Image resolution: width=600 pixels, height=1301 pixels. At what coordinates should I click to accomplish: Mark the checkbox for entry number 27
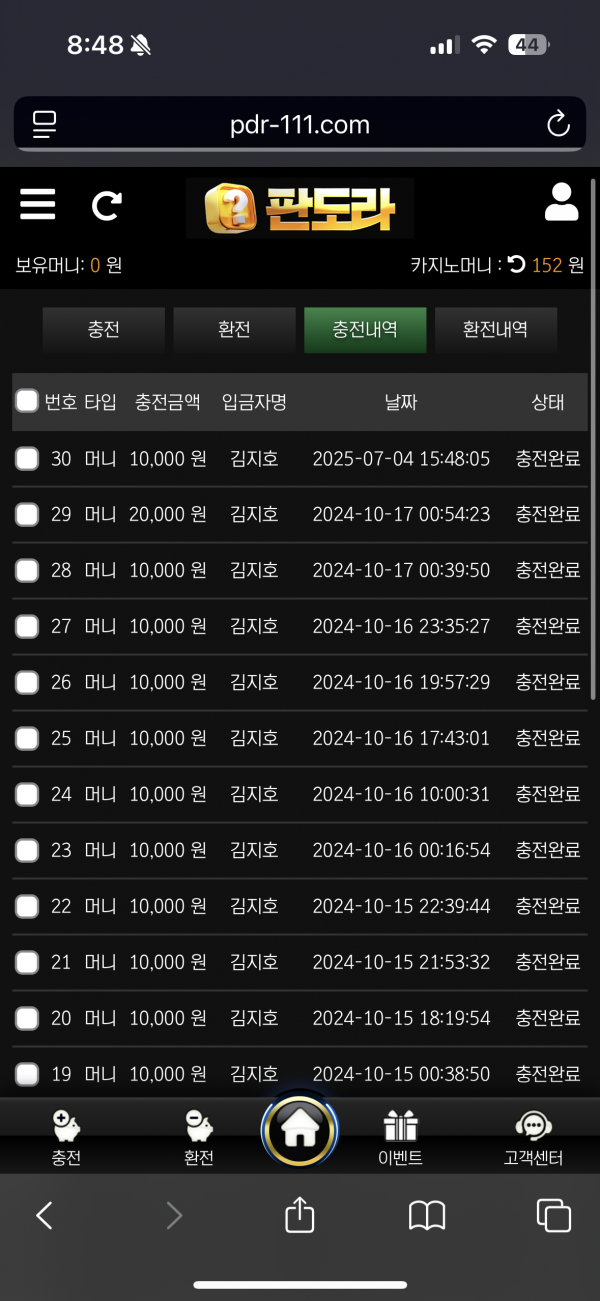click(27, 627)
